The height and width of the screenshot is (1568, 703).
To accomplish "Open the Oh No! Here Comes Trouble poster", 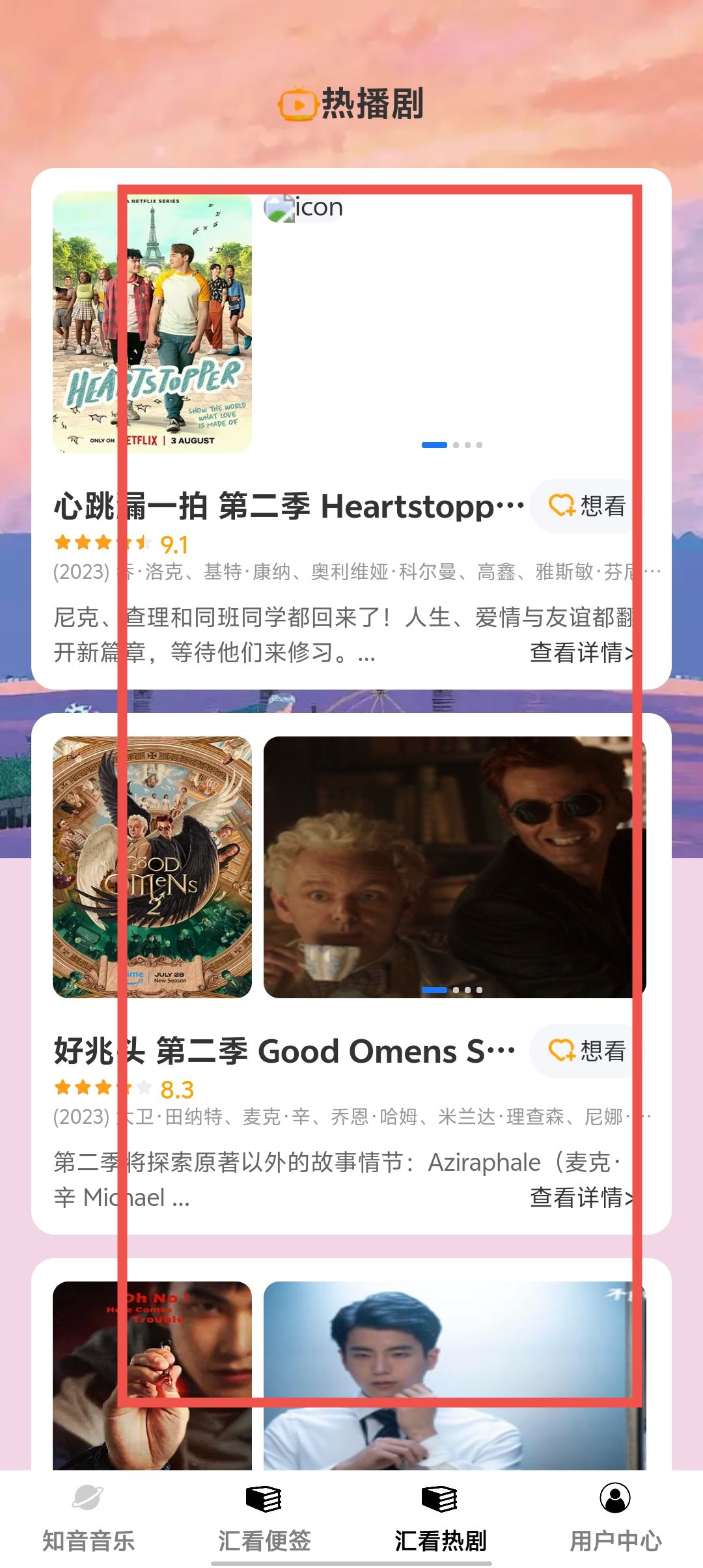I will pos(152,1374).
